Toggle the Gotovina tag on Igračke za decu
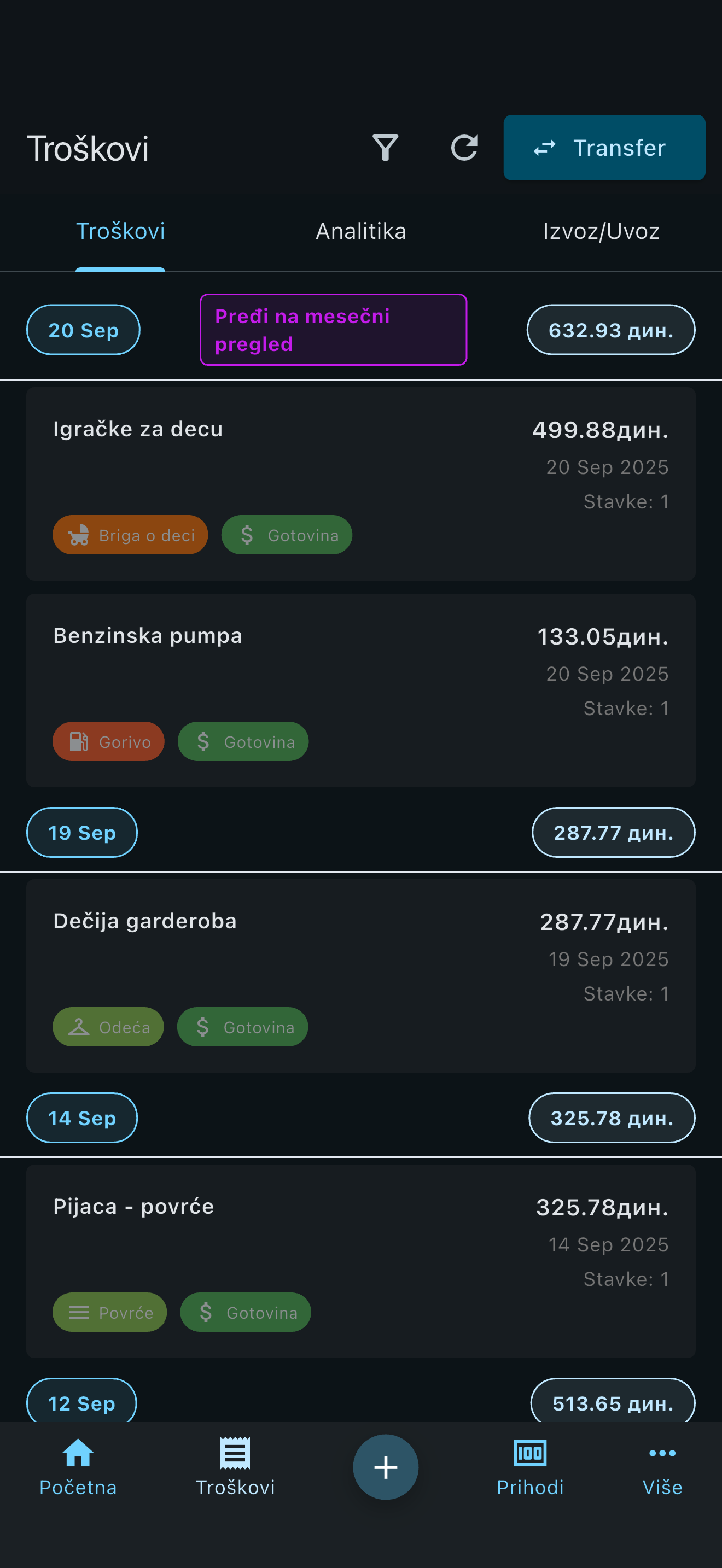This screenshot has height=1568, width=722. (286, 535)
